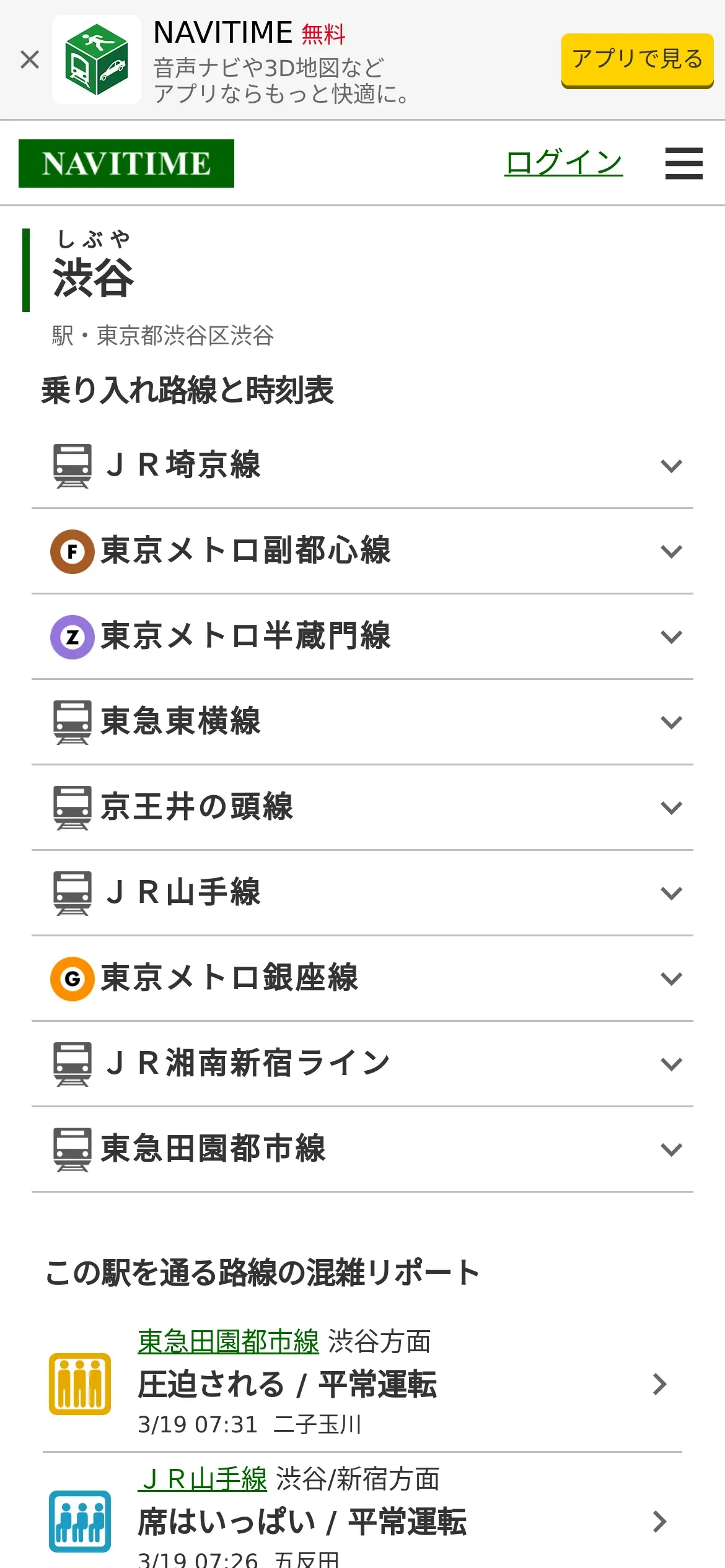Image resolution: width=725 pixels, height=1568 pixels.
Task: Expand 東京メトロ銀座線 row
Action: 362,978
